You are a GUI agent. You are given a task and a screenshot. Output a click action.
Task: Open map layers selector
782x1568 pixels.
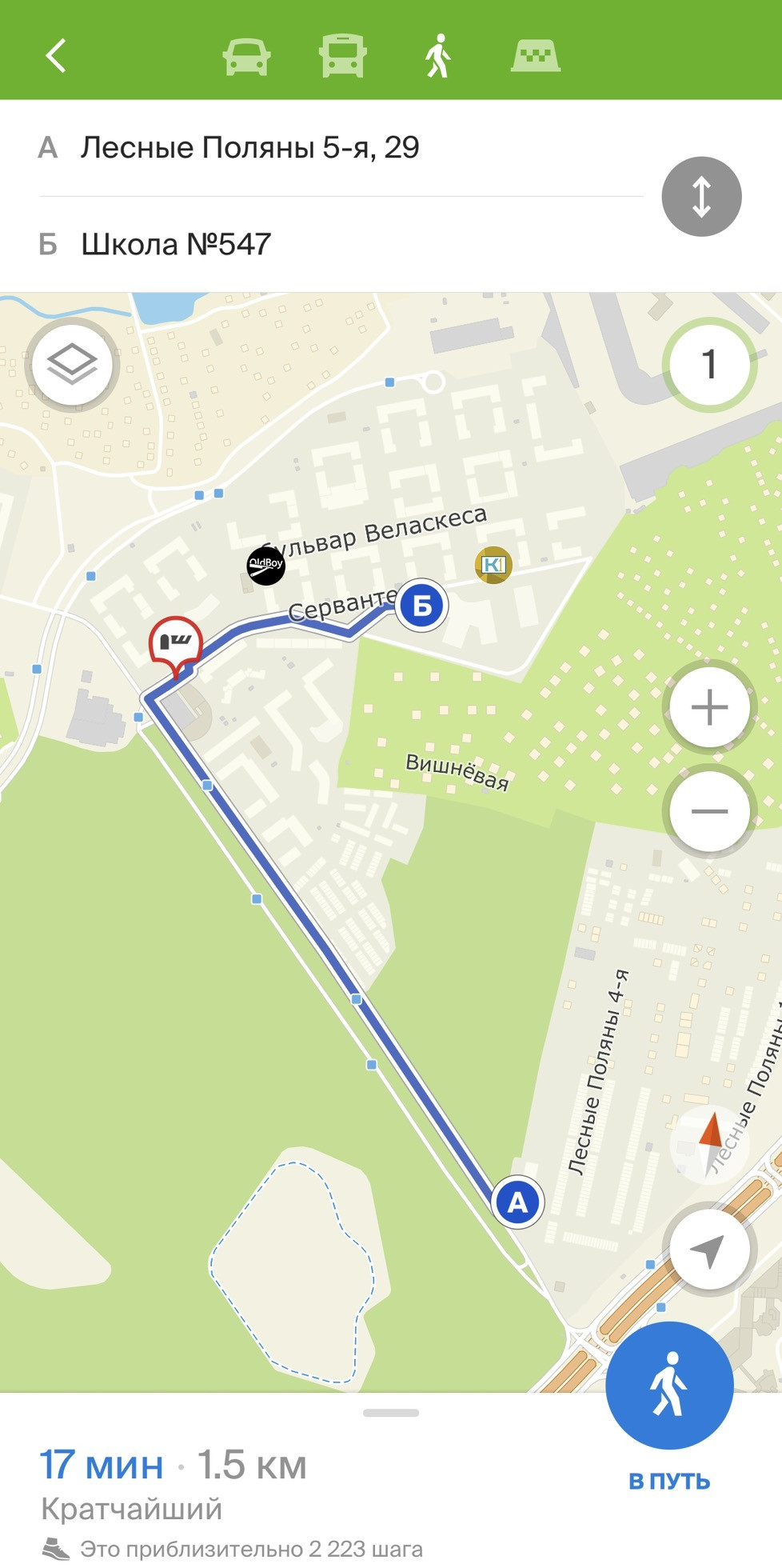tap(72, 365)
